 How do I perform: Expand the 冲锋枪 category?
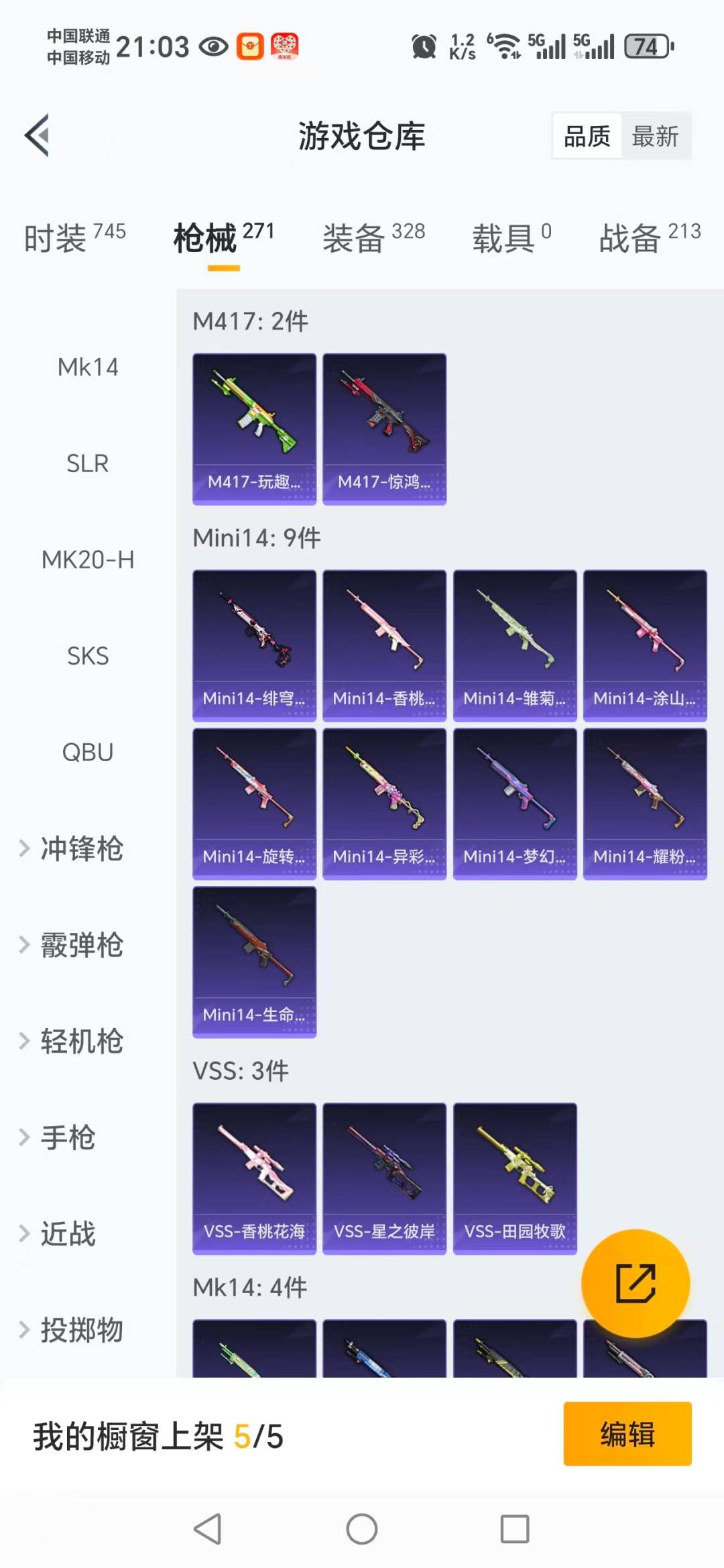click(x=80, y=848)
